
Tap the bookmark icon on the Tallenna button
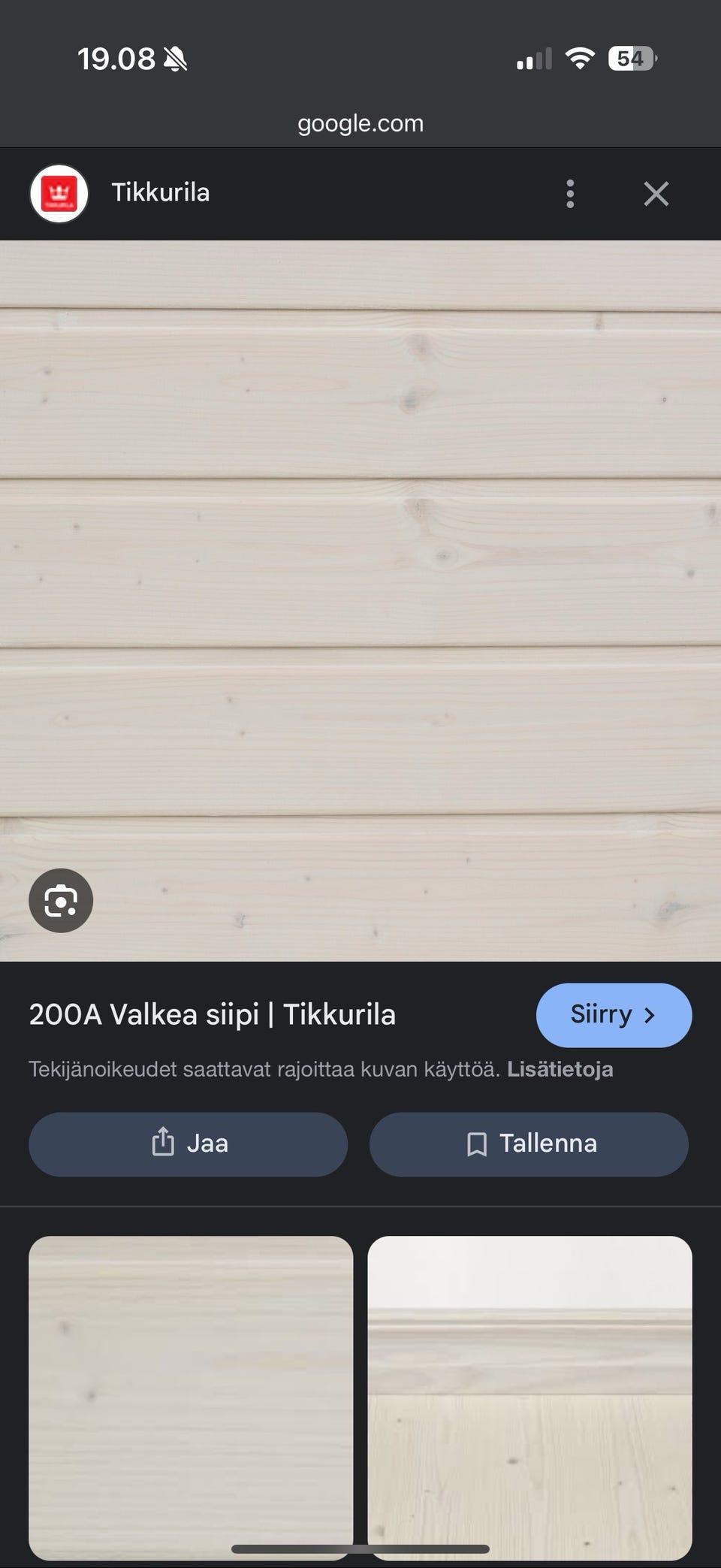(478, 1144)
